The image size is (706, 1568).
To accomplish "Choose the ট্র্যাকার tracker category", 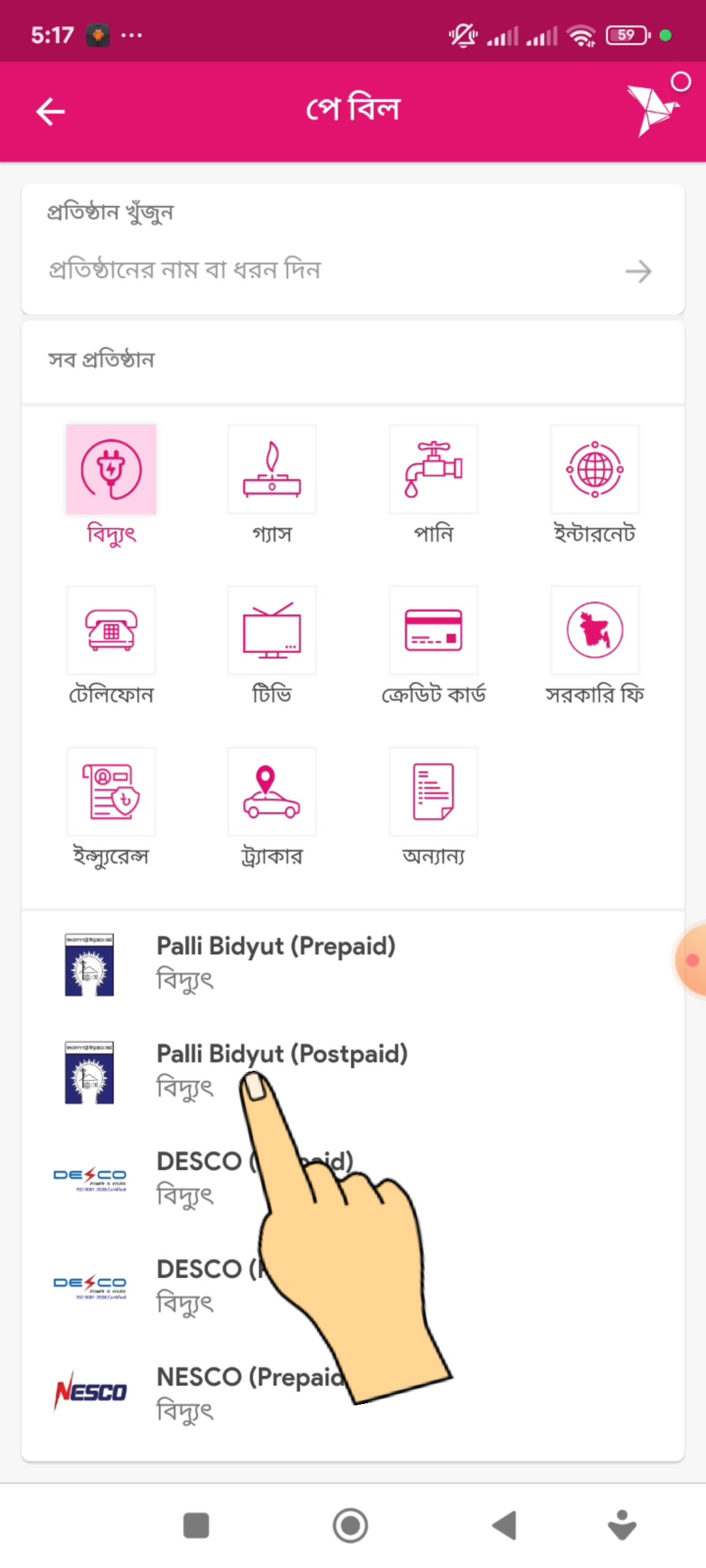I will point(272,792).
